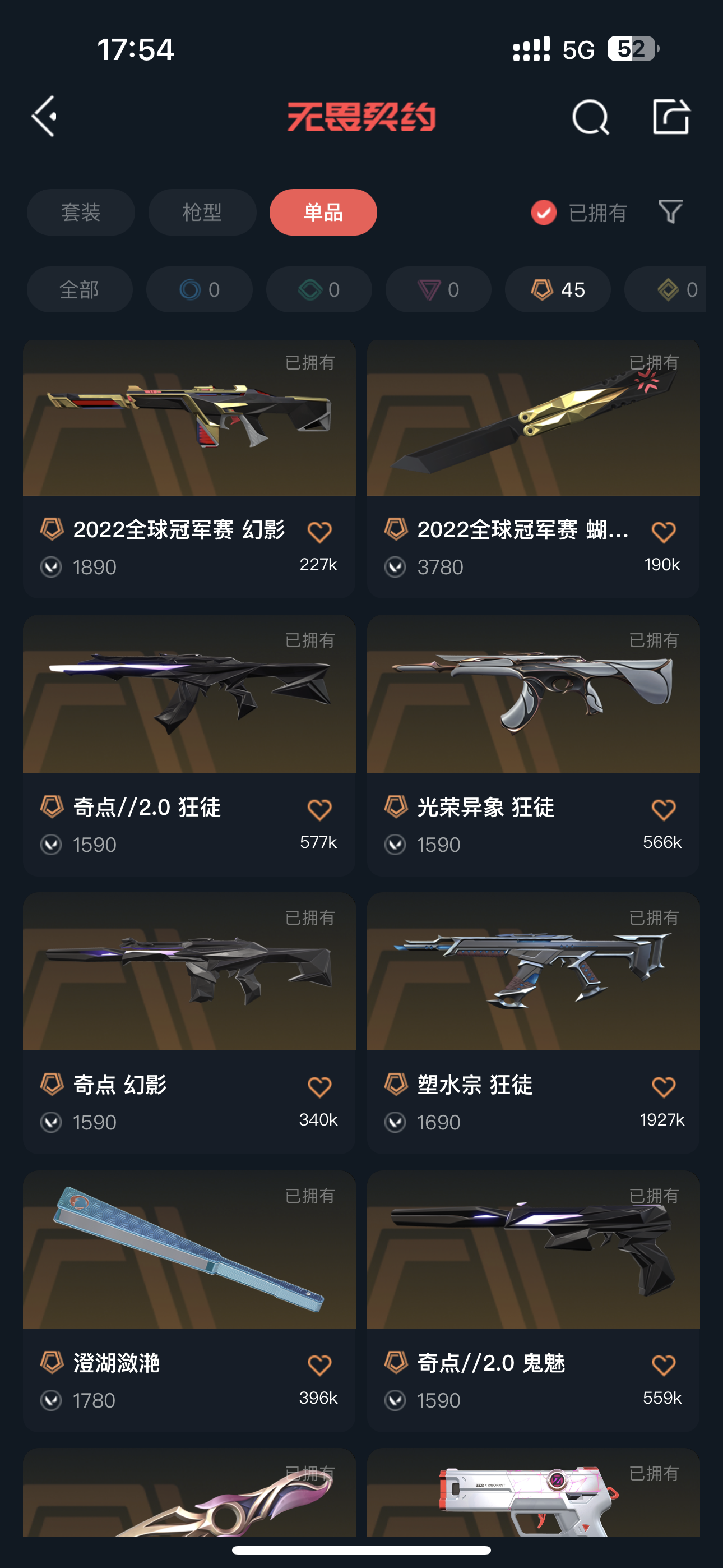This screenshot has height=1568, width=723.
Task: Go back using the back arrow
Action: coord(44,116)
